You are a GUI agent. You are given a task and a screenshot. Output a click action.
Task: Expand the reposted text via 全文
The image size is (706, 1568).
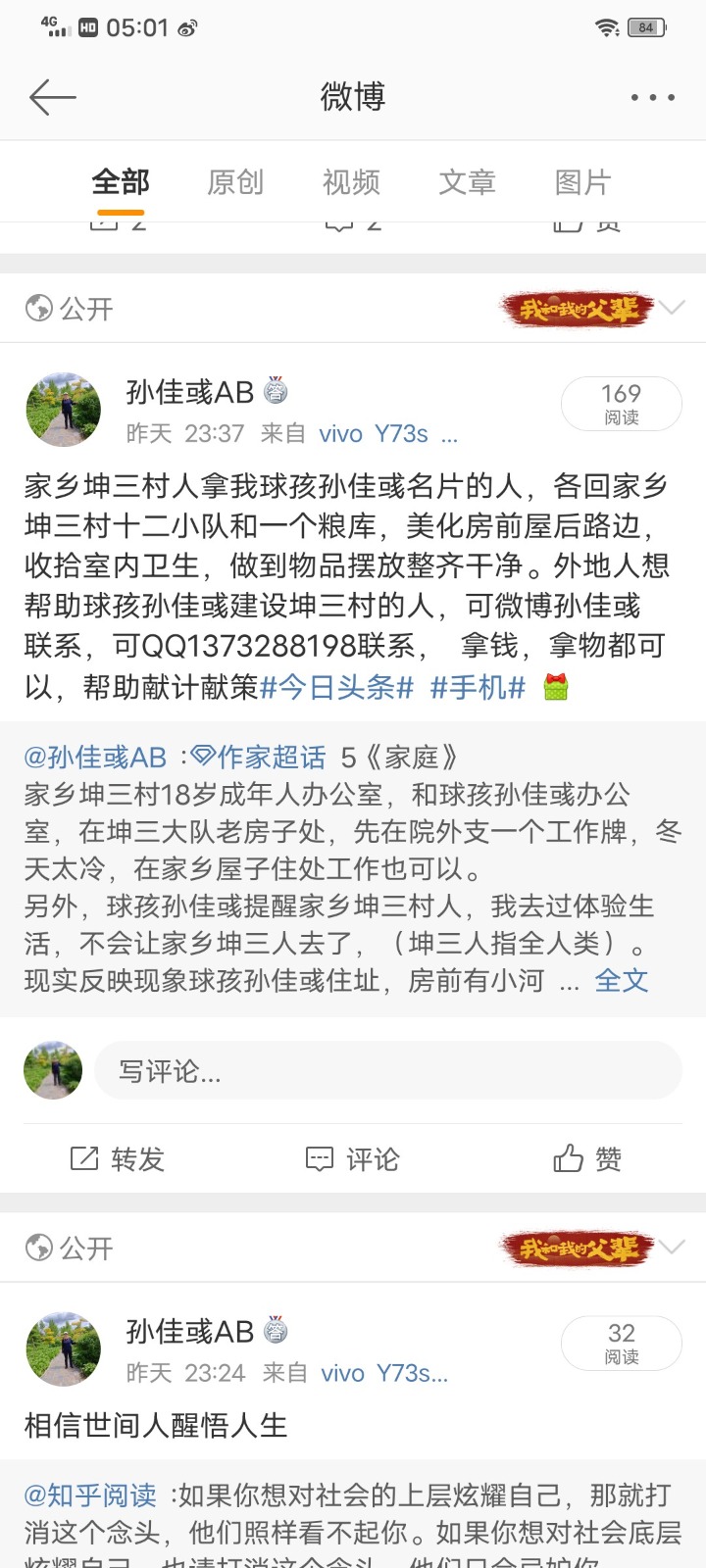621,980
